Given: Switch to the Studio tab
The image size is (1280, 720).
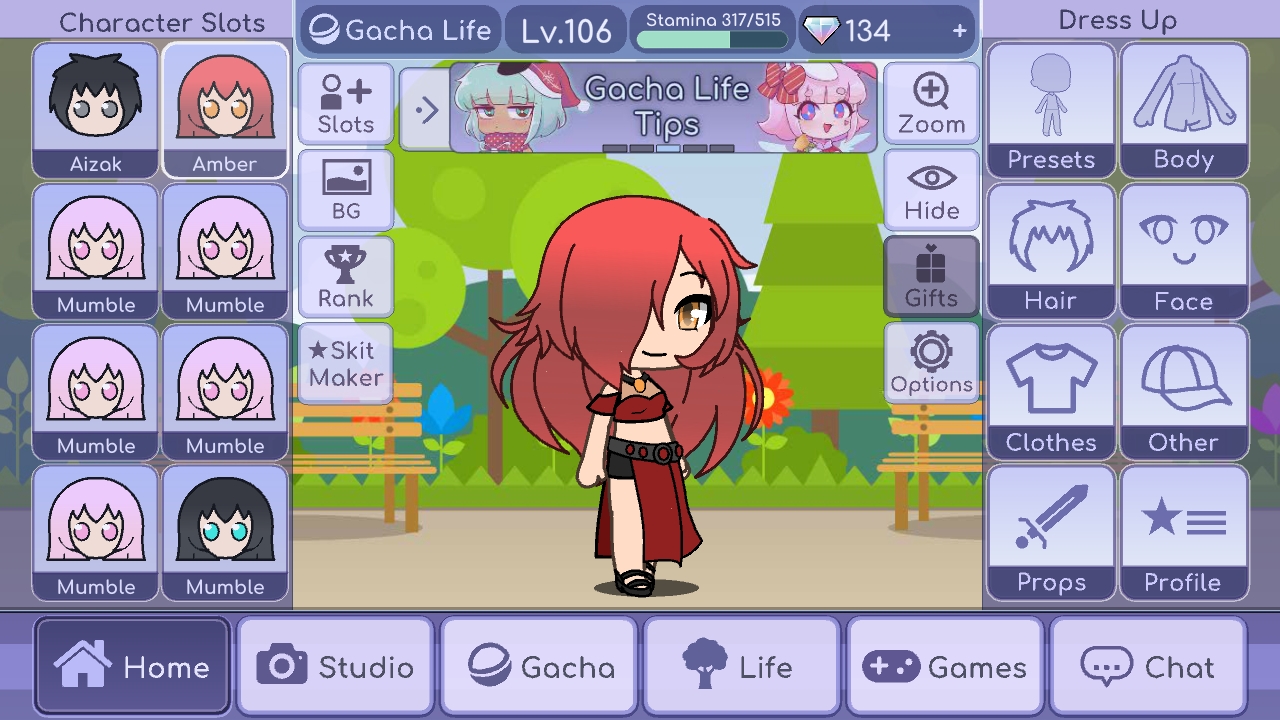Looking at the screenshot, I should (336, 666).
